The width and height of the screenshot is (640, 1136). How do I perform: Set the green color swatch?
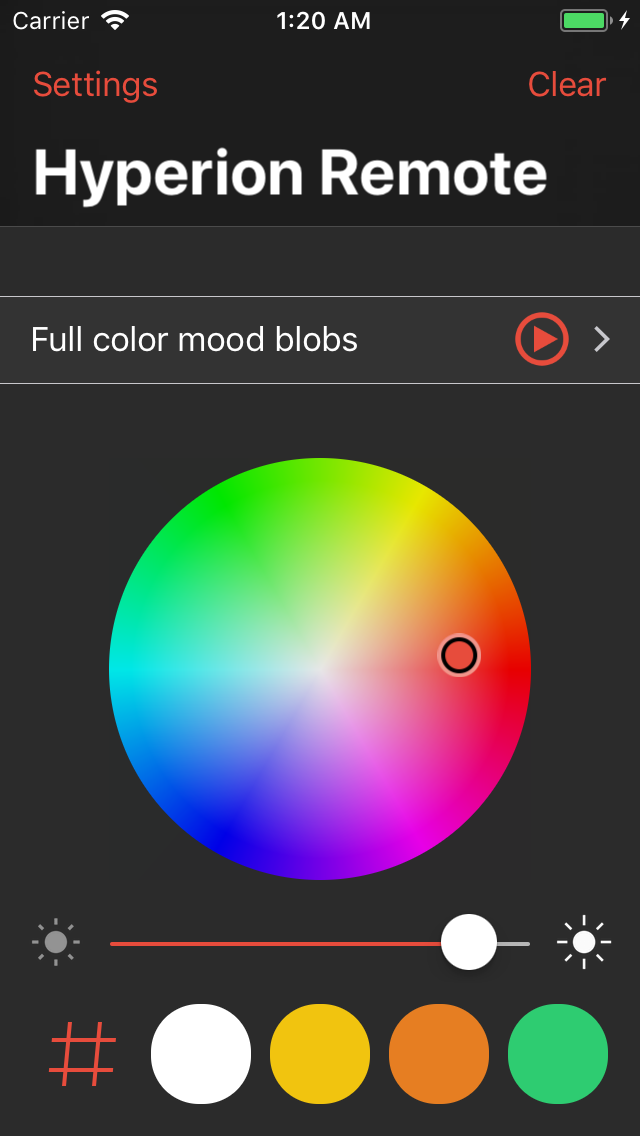pyautogui.click(x=557, y=1053)
